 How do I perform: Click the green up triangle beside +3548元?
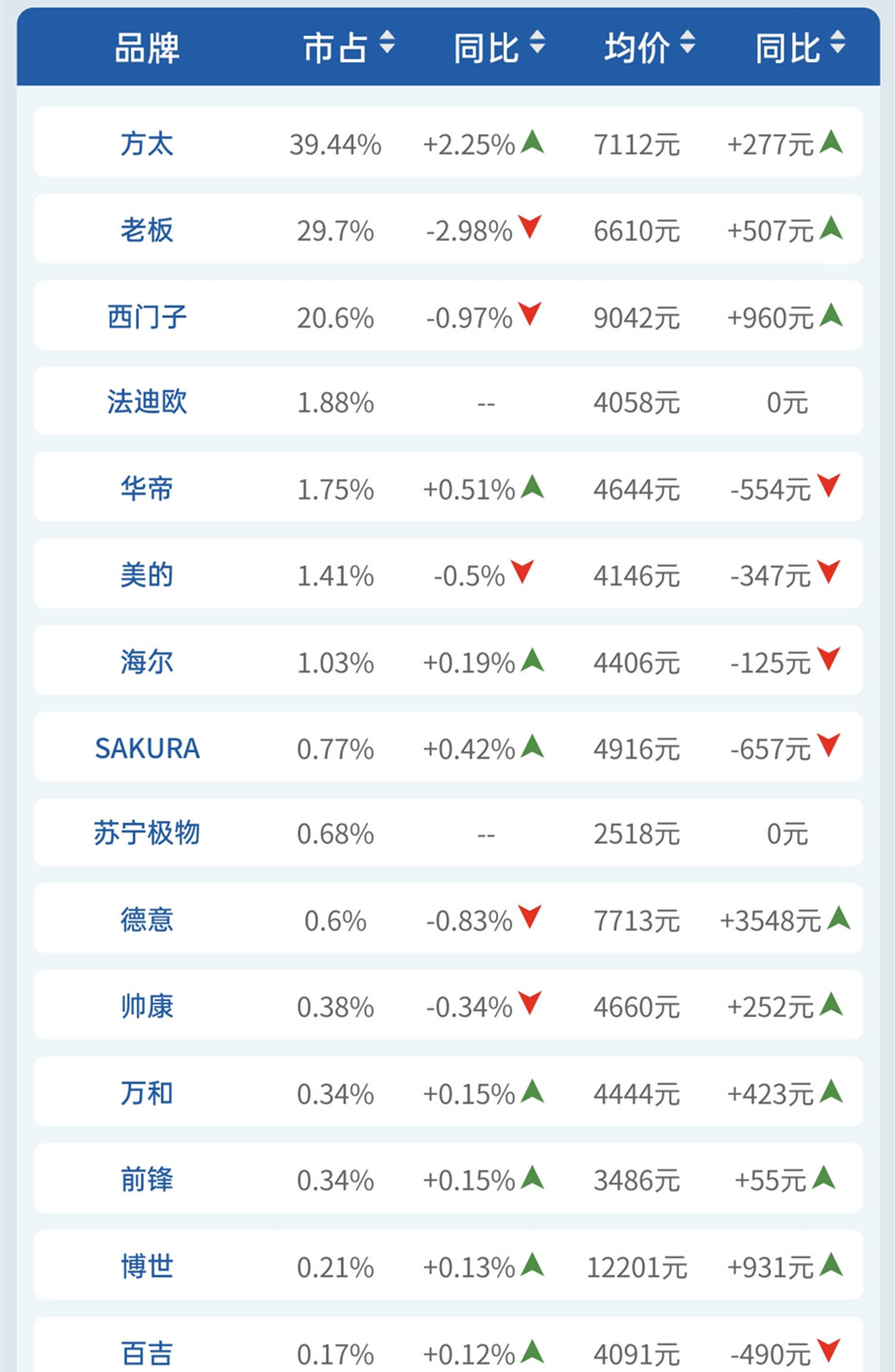841,920
